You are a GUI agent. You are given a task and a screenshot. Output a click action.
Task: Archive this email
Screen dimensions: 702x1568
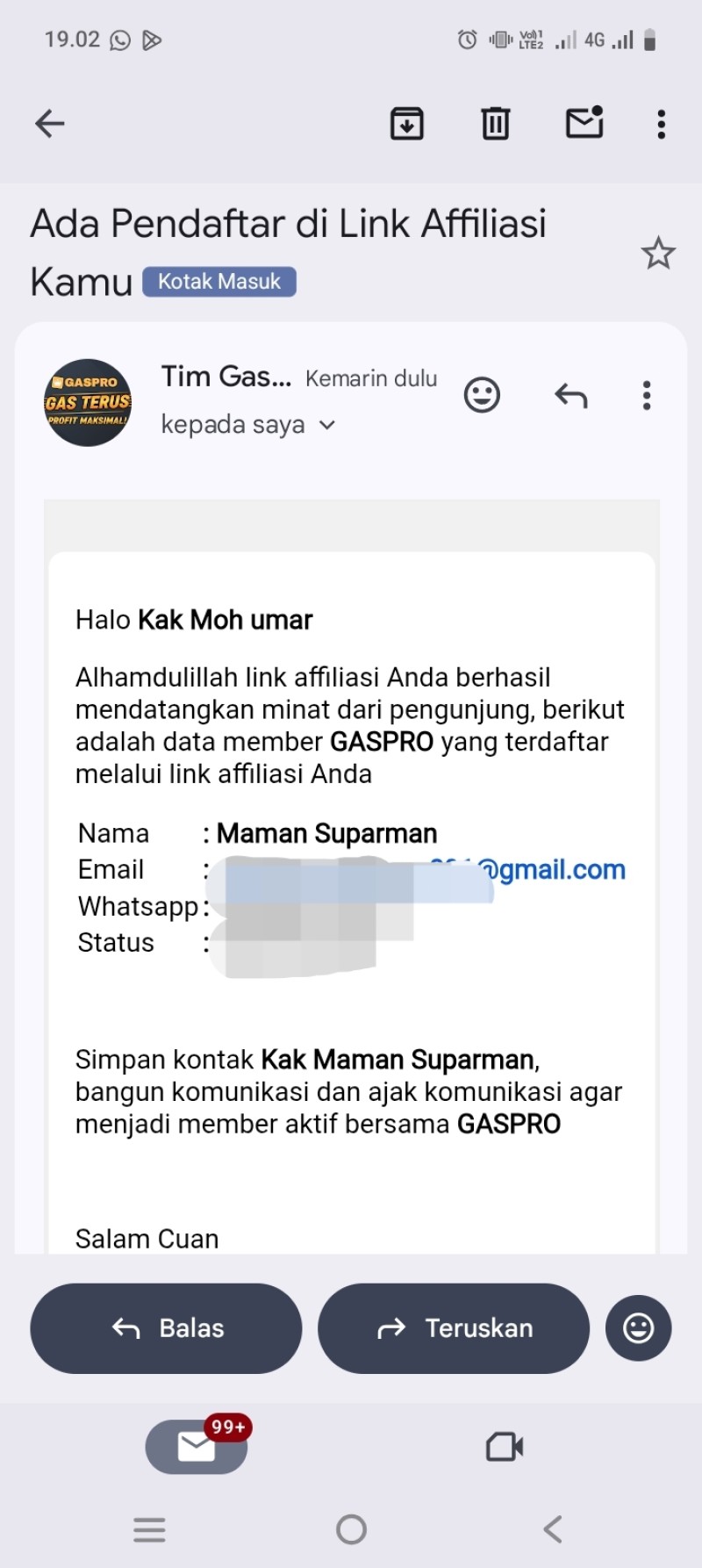tap(406, 124)
